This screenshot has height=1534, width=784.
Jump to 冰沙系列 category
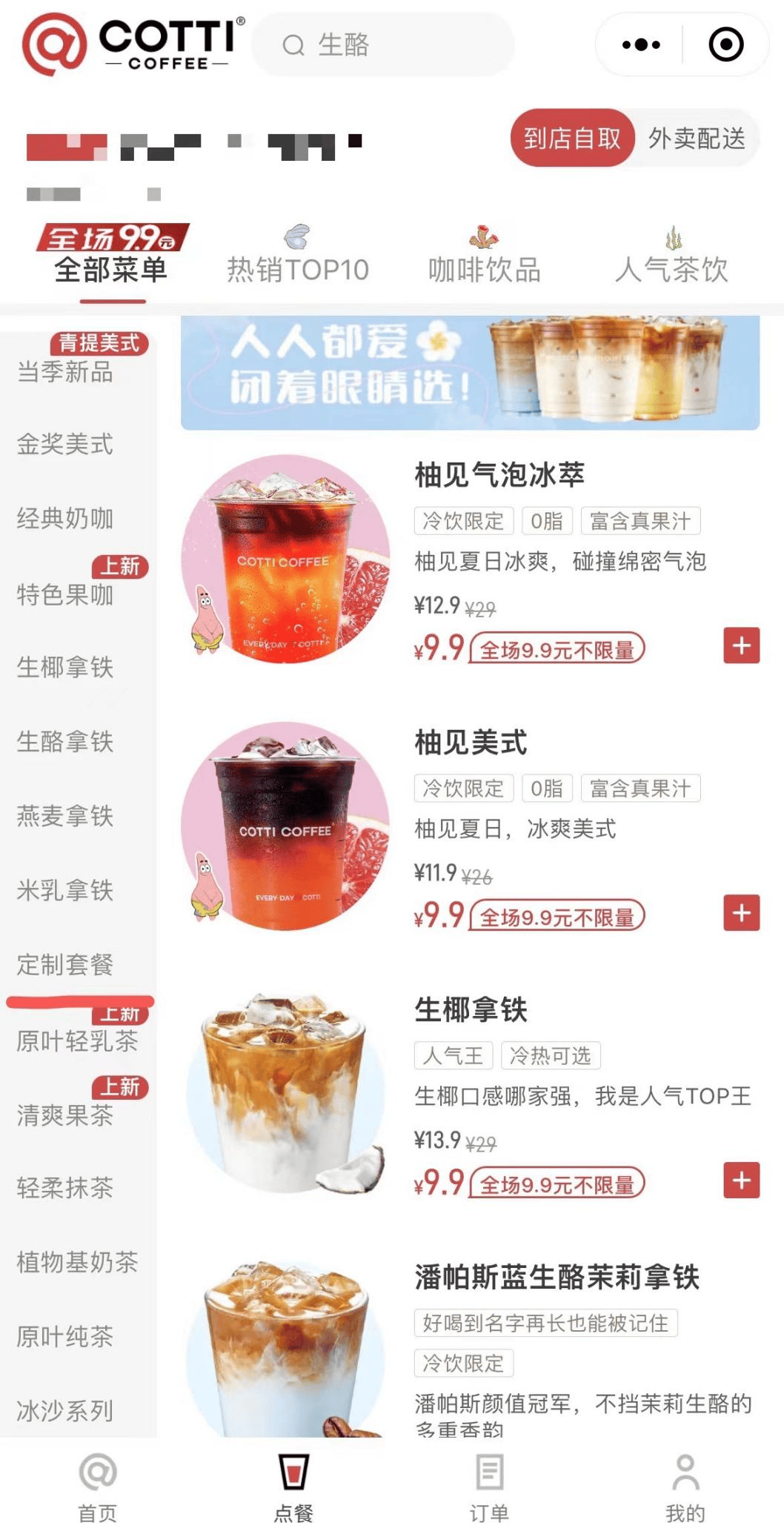point(65,1410)
